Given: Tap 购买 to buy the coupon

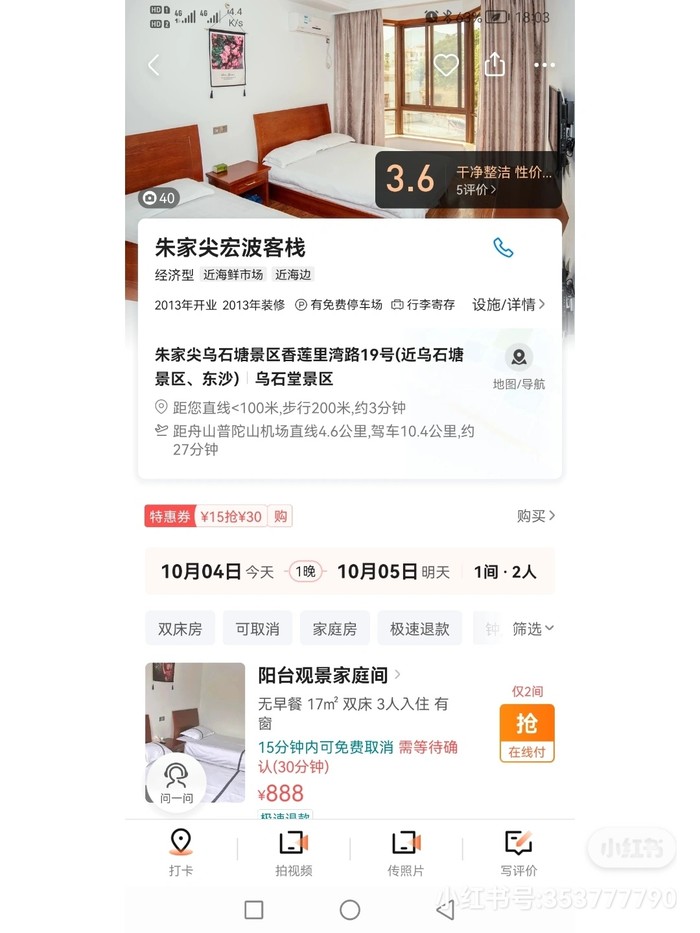Looking at the screenshot, I should pos(535,516).
